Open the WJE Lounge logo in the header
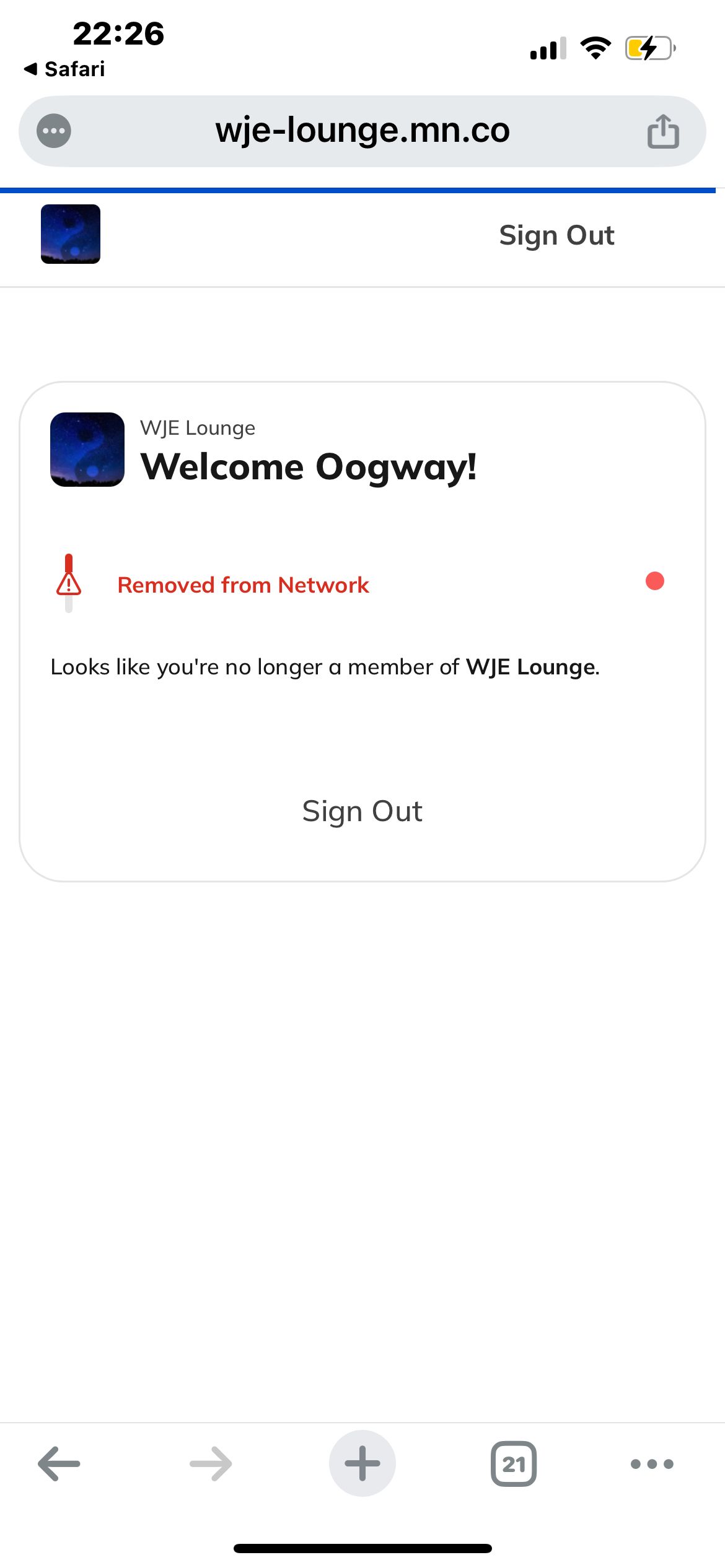 [x=71, y=234]
